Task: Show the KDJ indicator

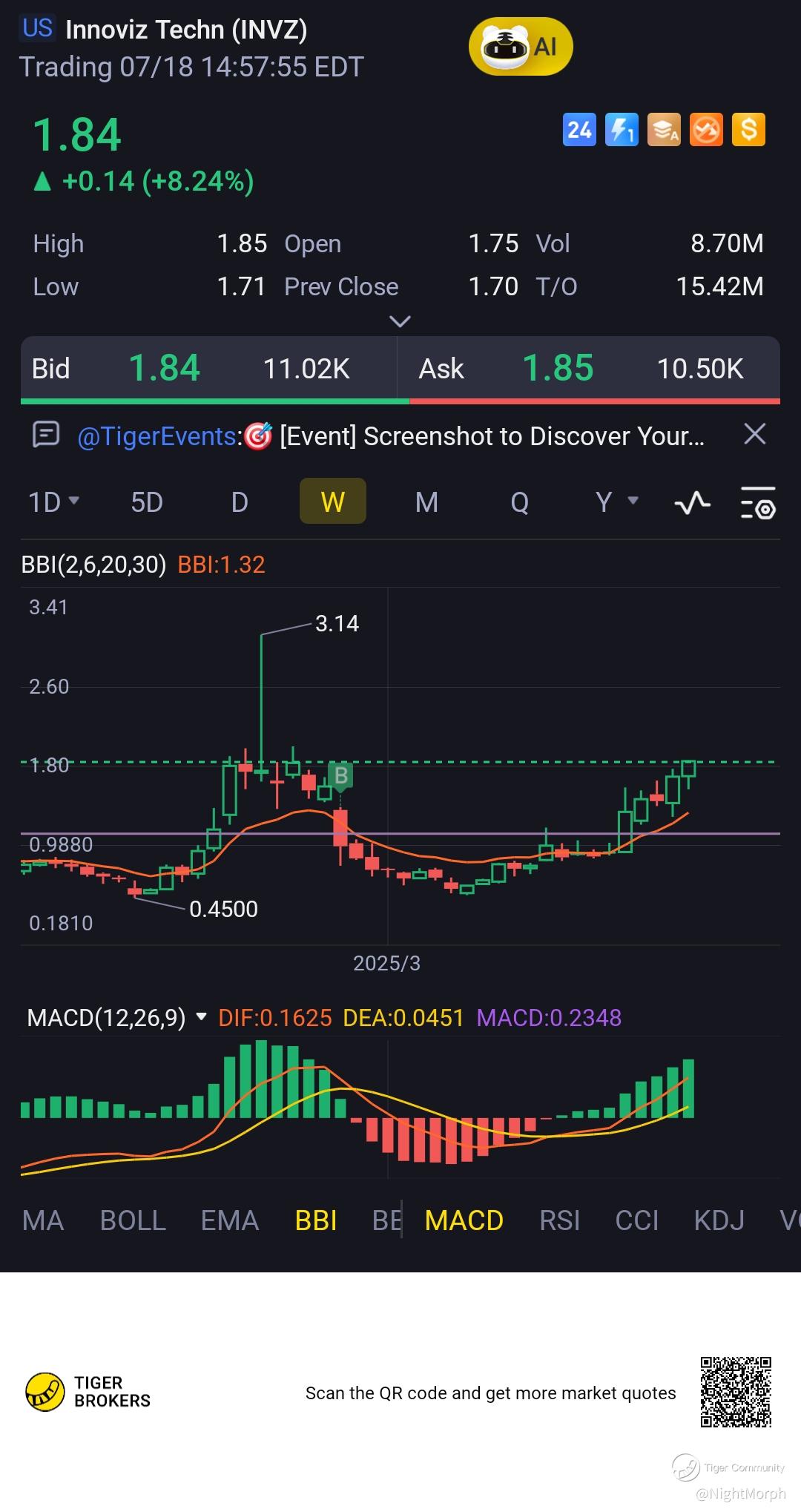Action: 719,1220
